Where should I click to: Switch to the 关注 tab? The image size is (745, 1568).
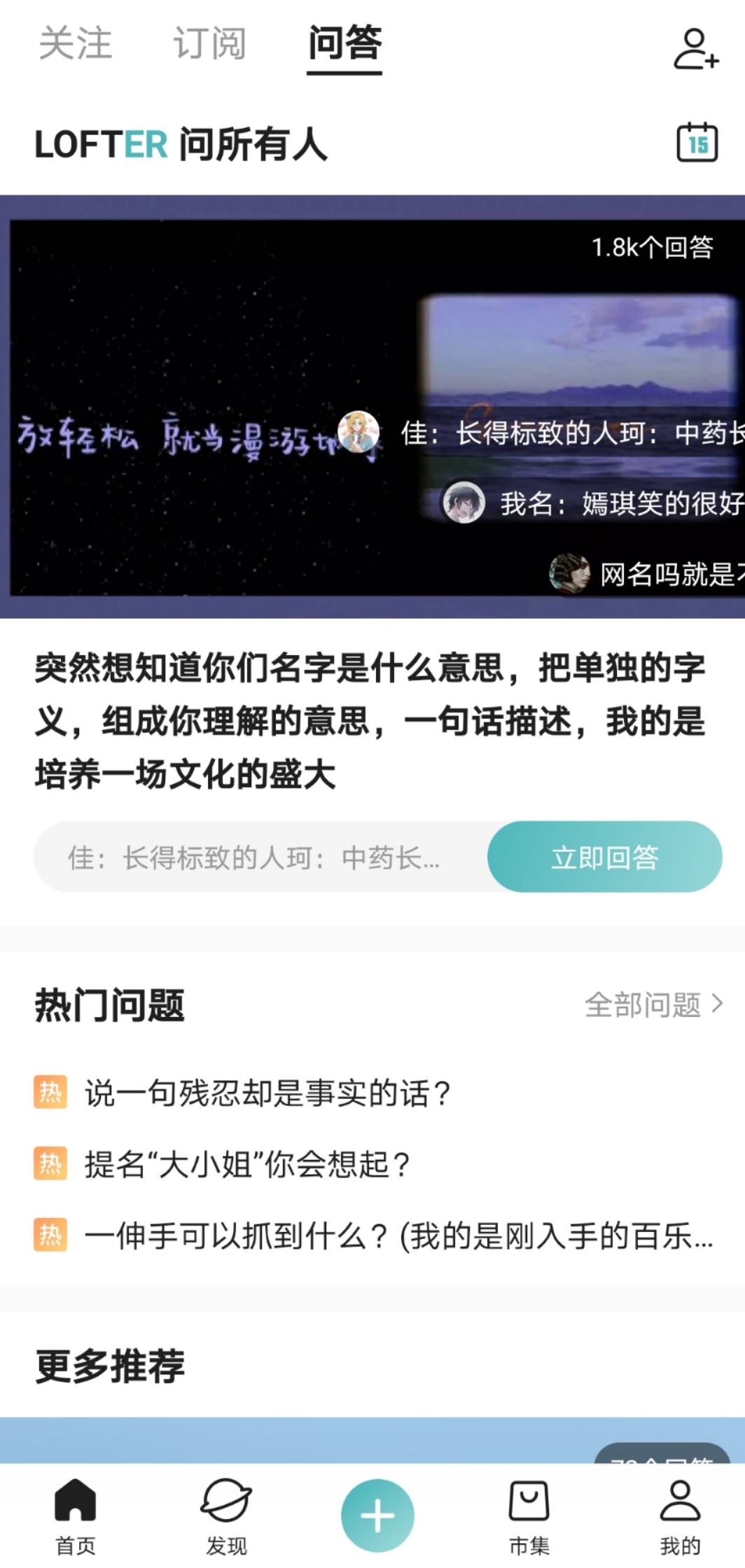(x=75, y=43)
